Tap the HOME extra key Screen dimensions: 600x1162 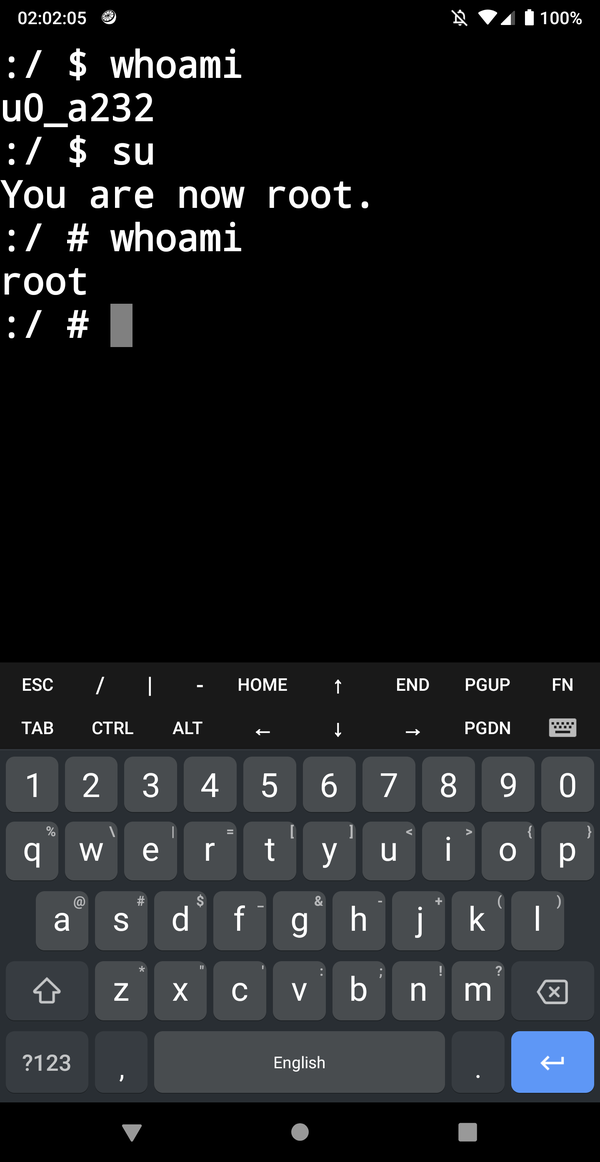[x=262, y=685]
